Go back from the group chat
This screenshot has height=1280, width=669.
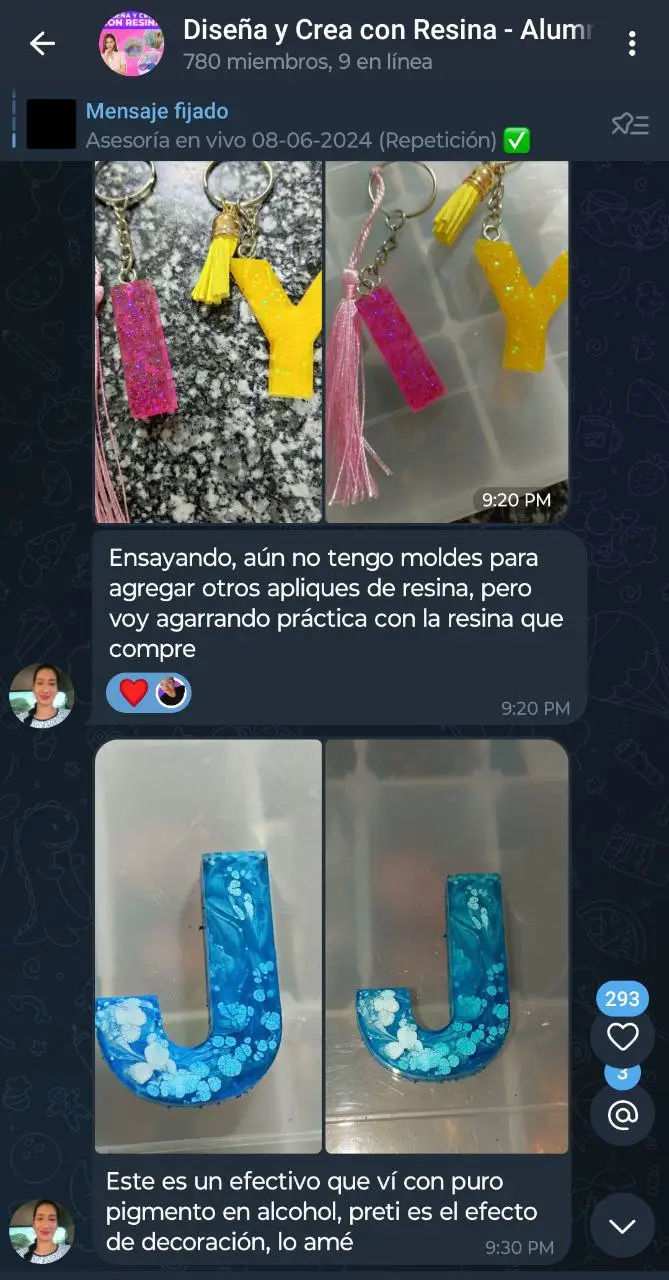tap(42, 43)
